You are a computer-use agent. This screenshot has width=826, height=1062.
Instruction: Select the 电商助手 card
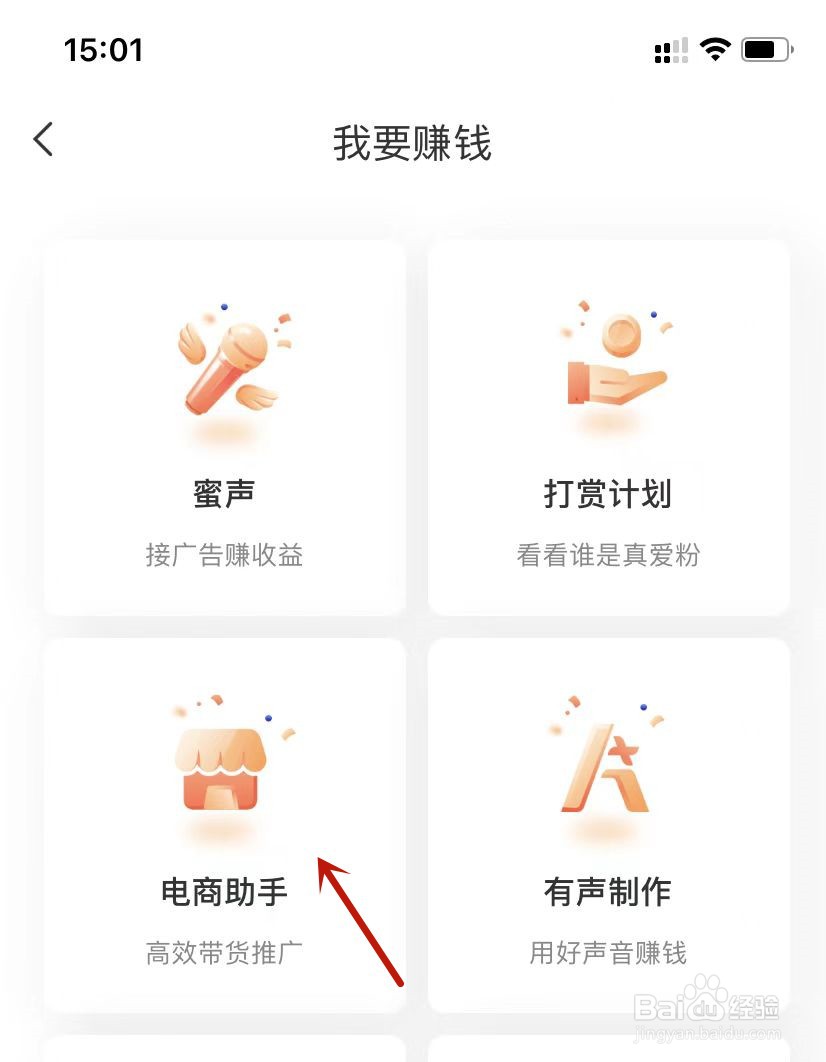click(x=225, y=826)
